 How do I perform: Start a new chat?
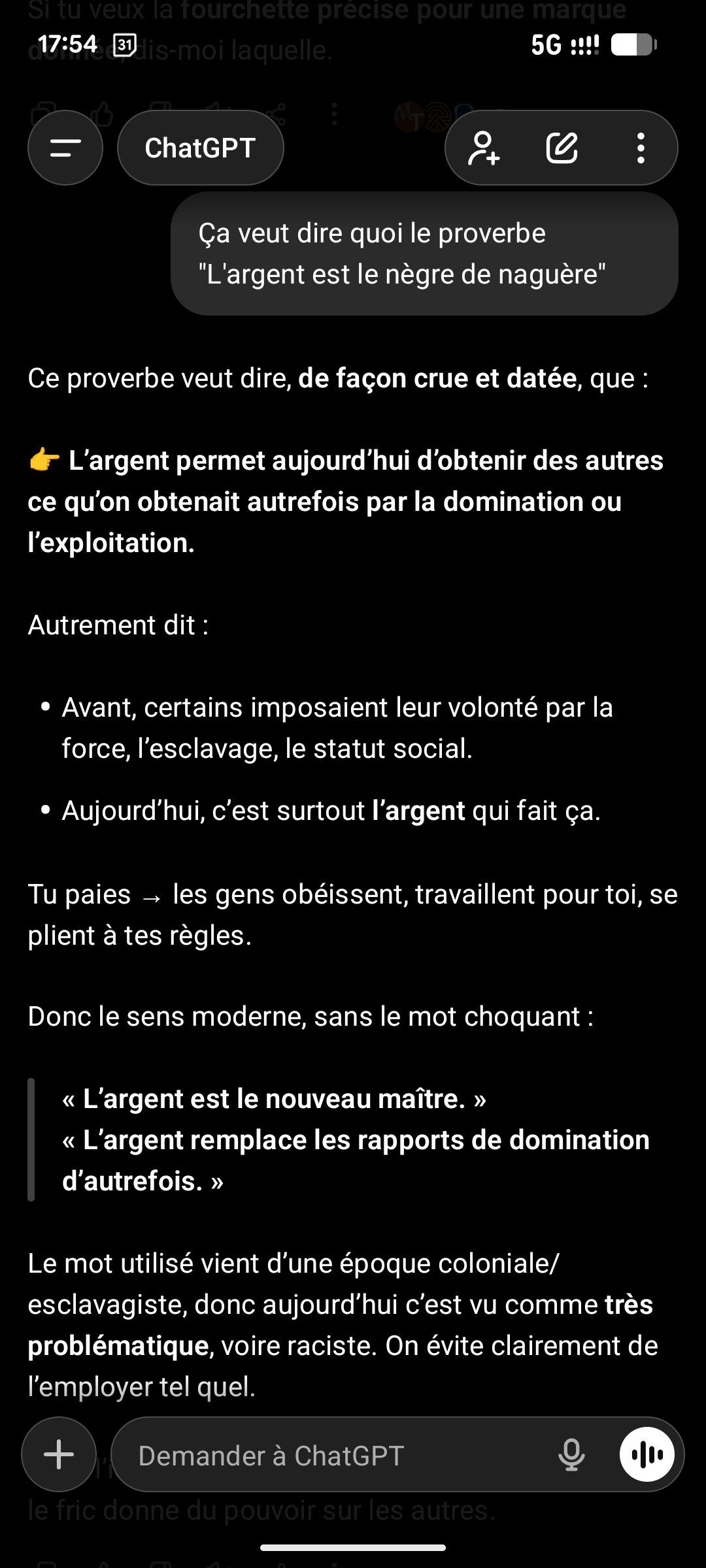point(562,148)
